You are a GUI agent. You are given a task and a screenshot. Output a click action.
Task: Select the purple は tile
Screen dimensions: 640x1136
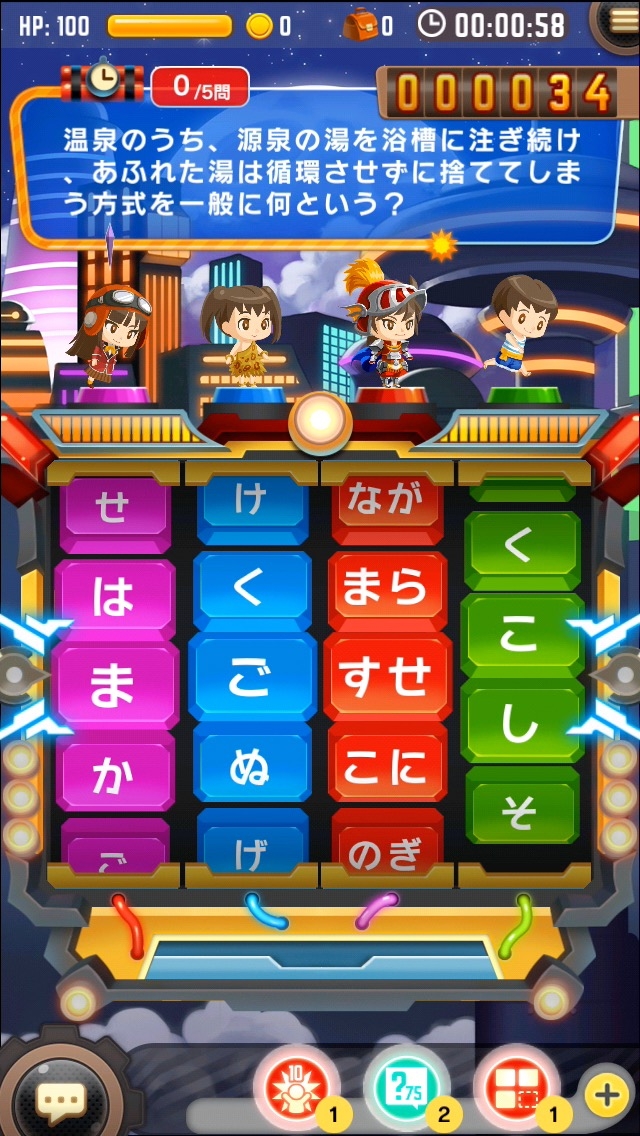pos(115,600)
